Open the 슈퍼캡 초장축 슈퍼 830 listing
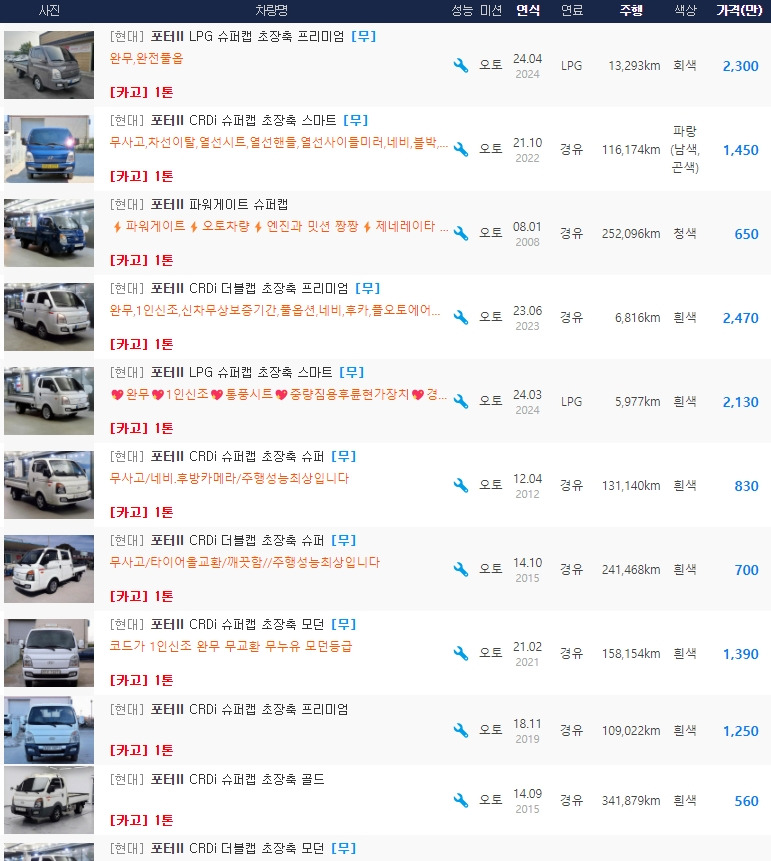Image resolution: width=771 pixels, height=861 pixels. 238,456
